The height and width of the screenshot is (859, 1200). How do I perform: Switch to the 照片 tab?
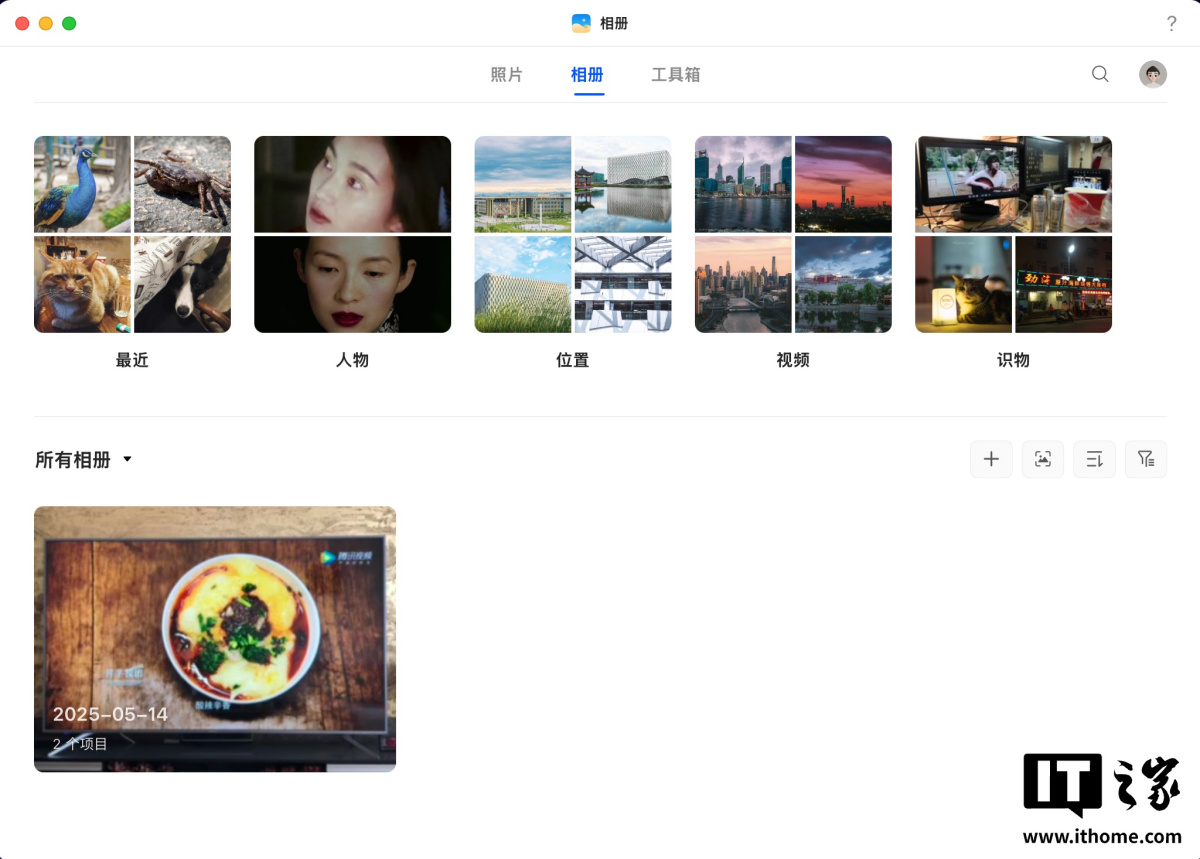point(507,75)
